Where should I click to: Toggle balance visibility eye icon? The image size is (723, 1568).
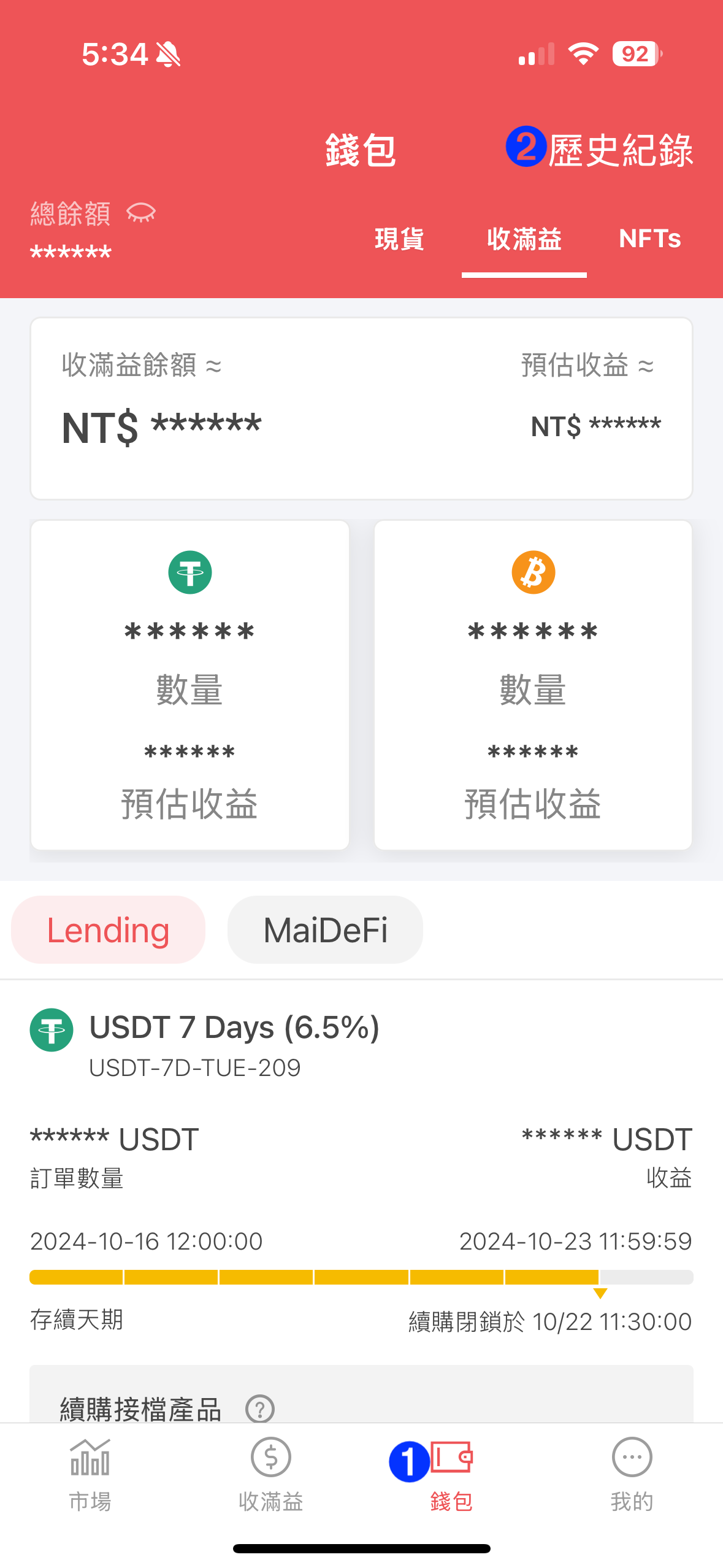(x=141, y=213)
